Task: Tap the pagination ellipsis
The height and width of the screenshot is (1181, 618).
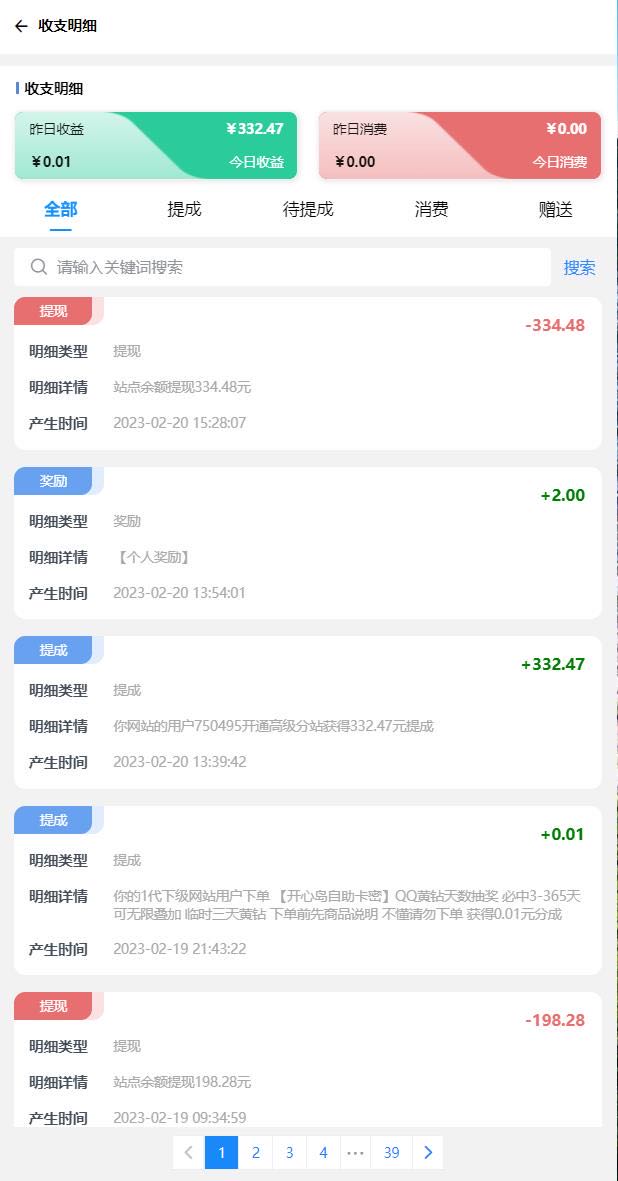Action: click(355, 1153)
